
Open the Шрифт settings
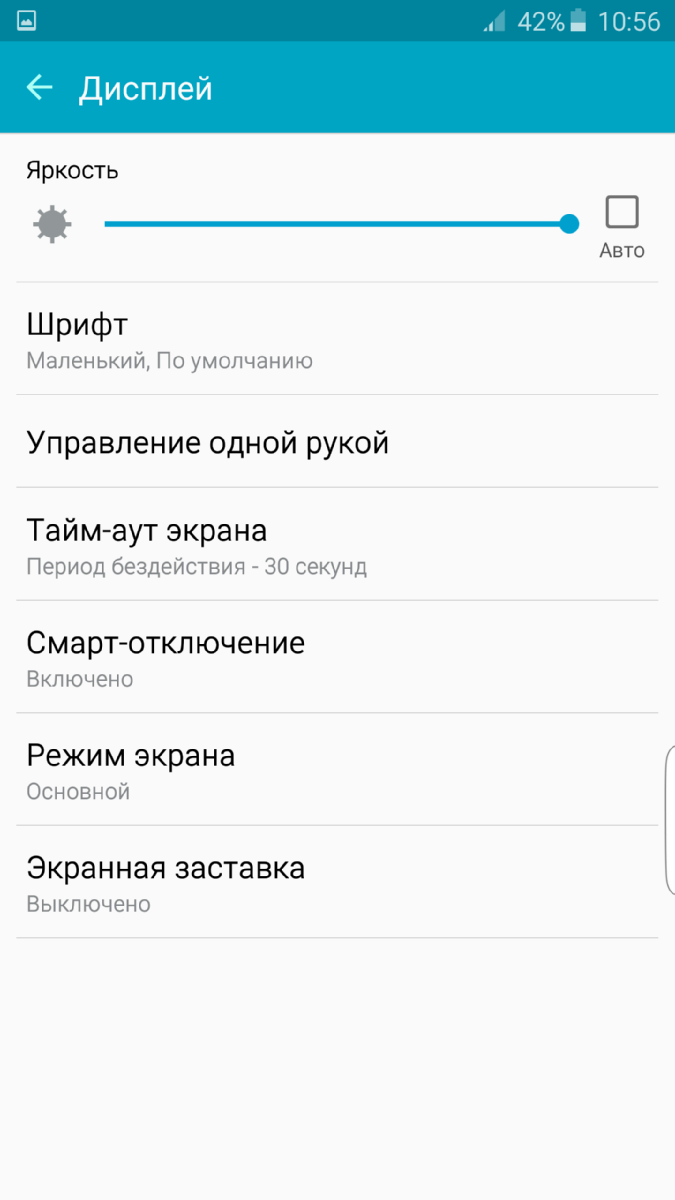click(x=336, y=340)
